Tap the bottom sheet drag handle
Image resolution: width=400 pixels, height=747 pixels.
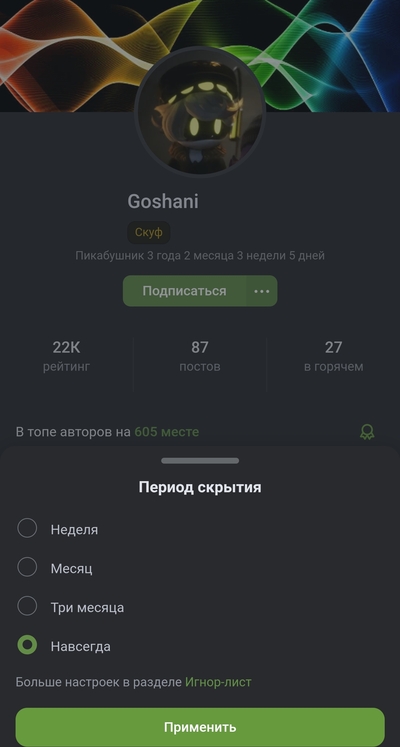[x=200, y=461]
